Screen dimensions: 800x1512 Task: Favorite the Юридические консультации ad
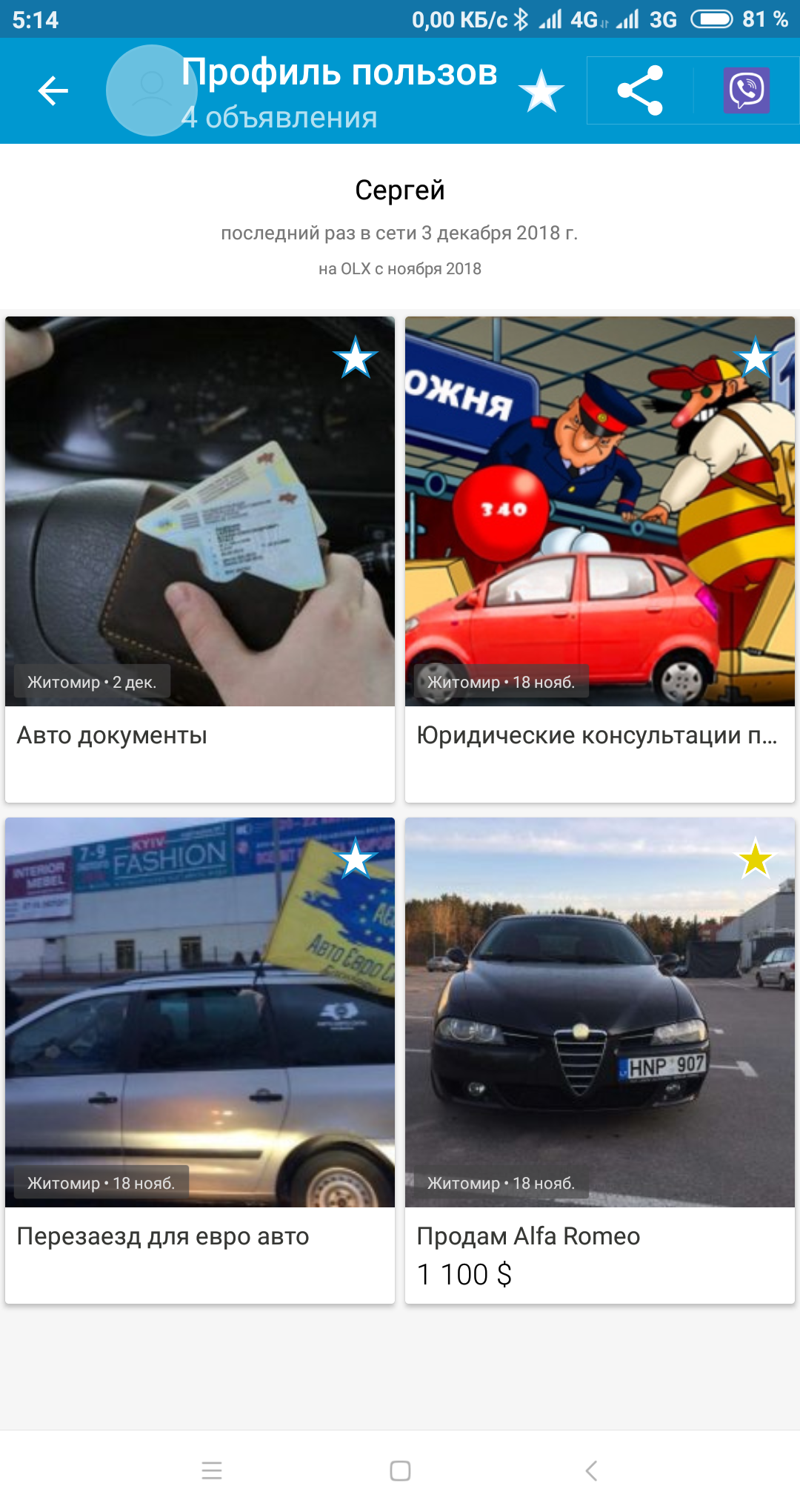(755, 357)
